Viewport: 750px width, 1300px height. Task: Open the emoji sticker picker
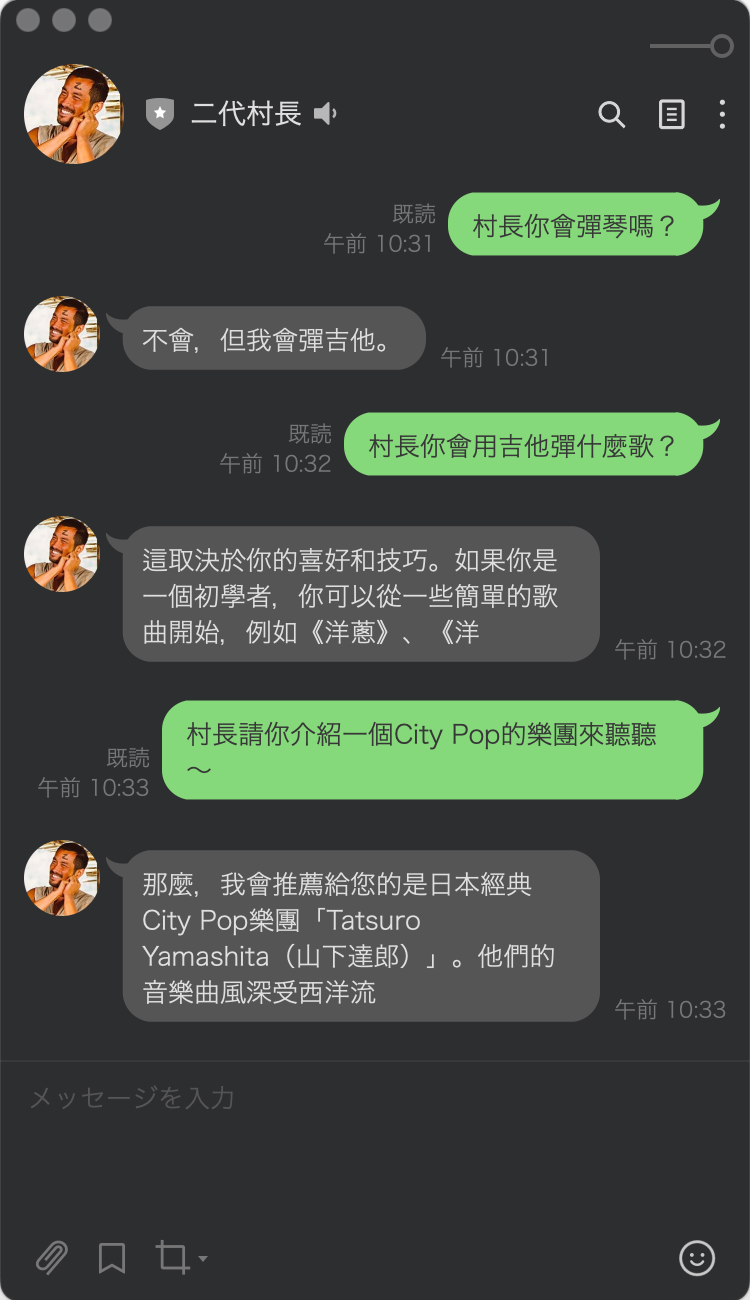tap(697, 1257)
